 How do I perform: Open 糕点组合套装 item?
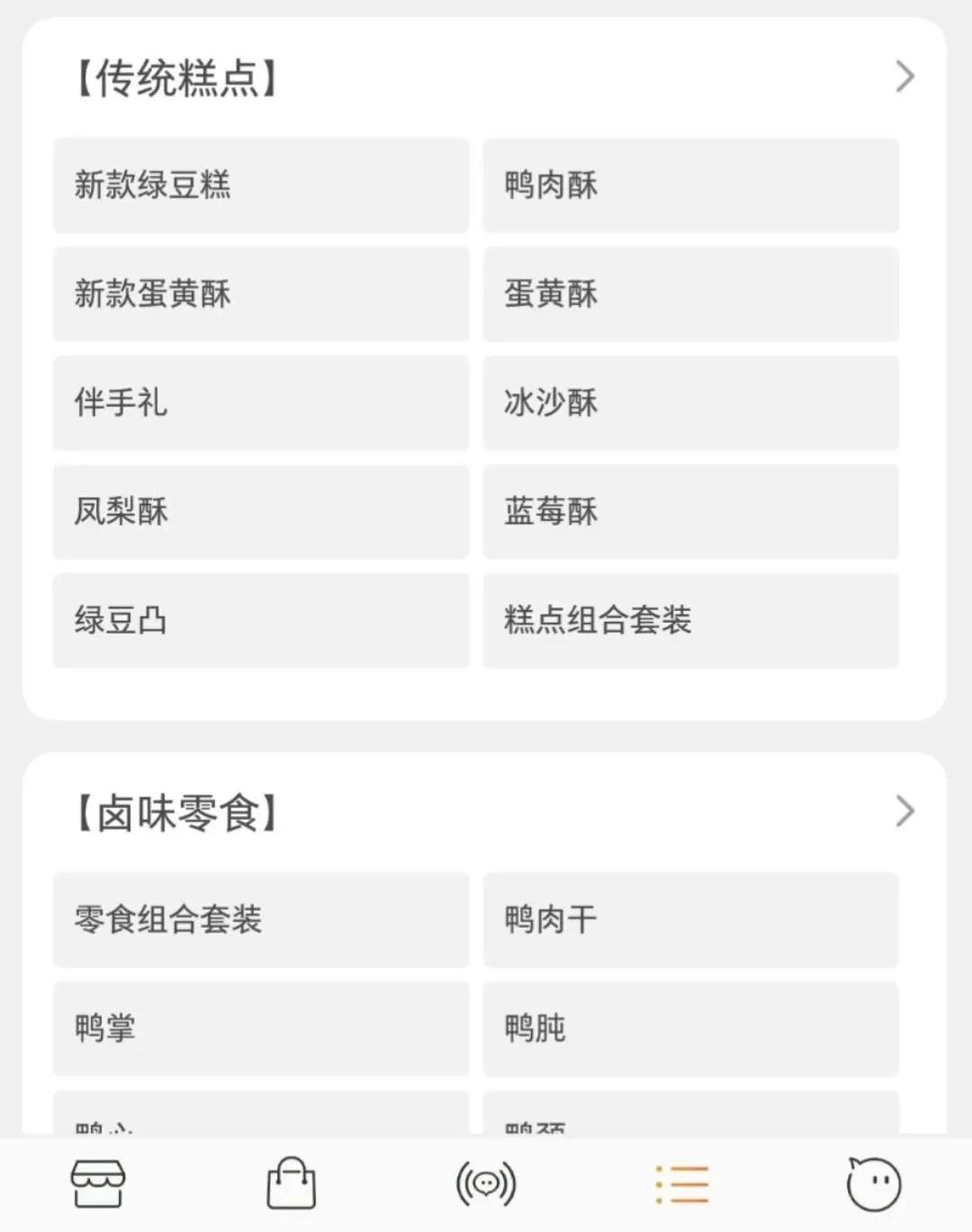[691, 622]
